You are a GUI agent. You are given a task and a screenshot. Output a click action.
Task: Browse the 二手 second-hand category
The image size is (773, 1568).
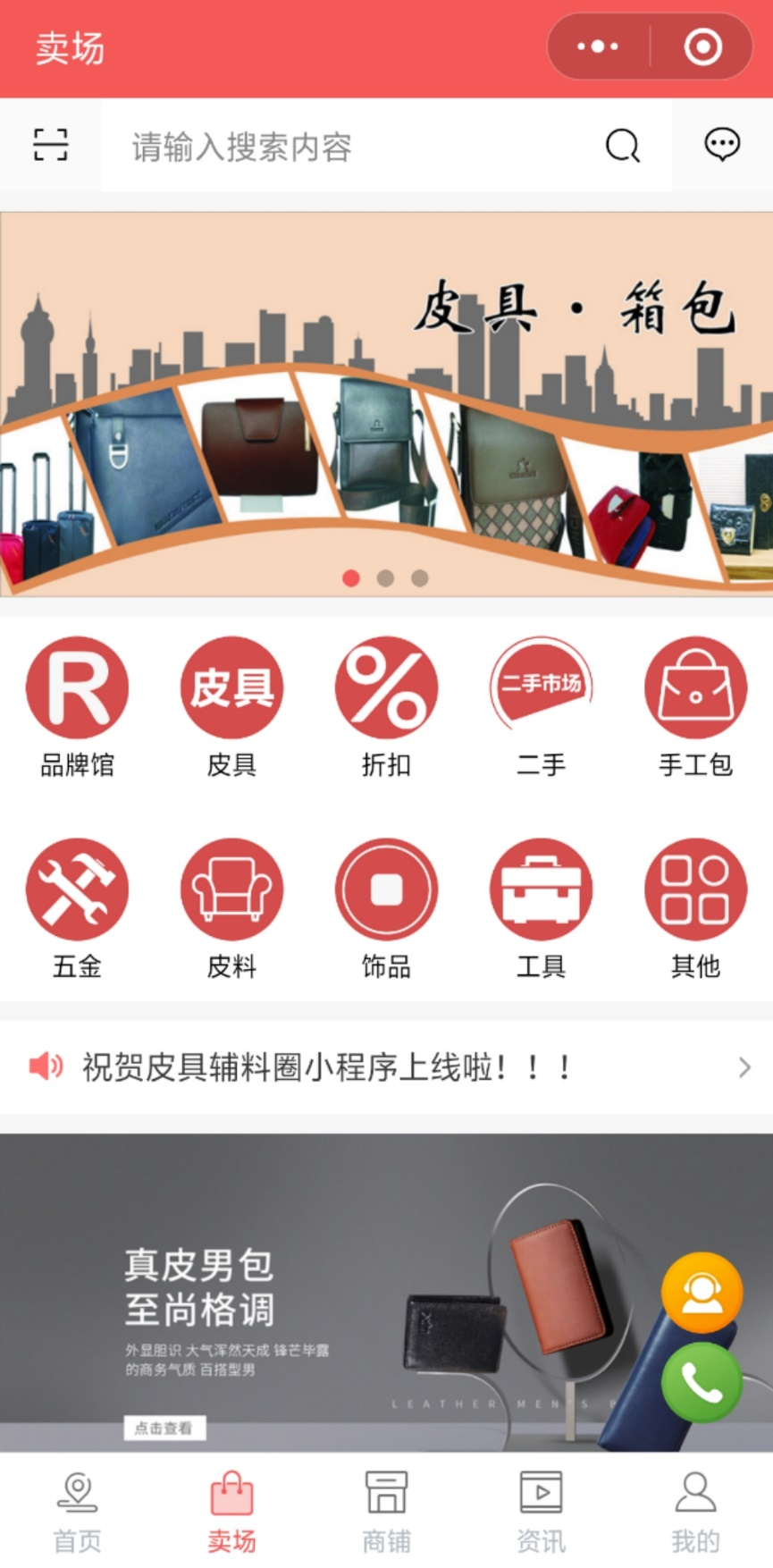coord(541,706)
